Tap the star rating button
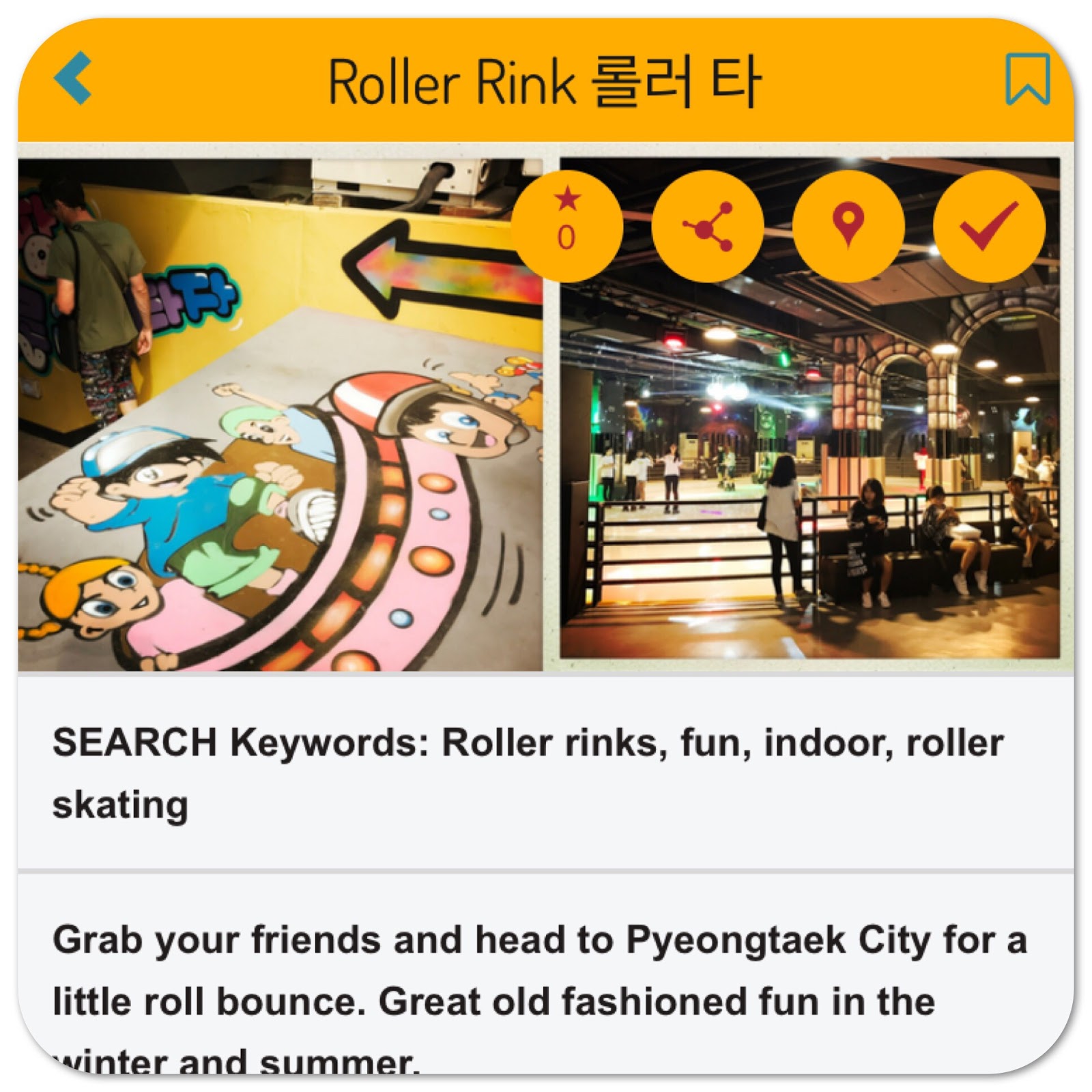Image resolution: width=1092 pixels, height=1092 pixels. coord(566,226)
